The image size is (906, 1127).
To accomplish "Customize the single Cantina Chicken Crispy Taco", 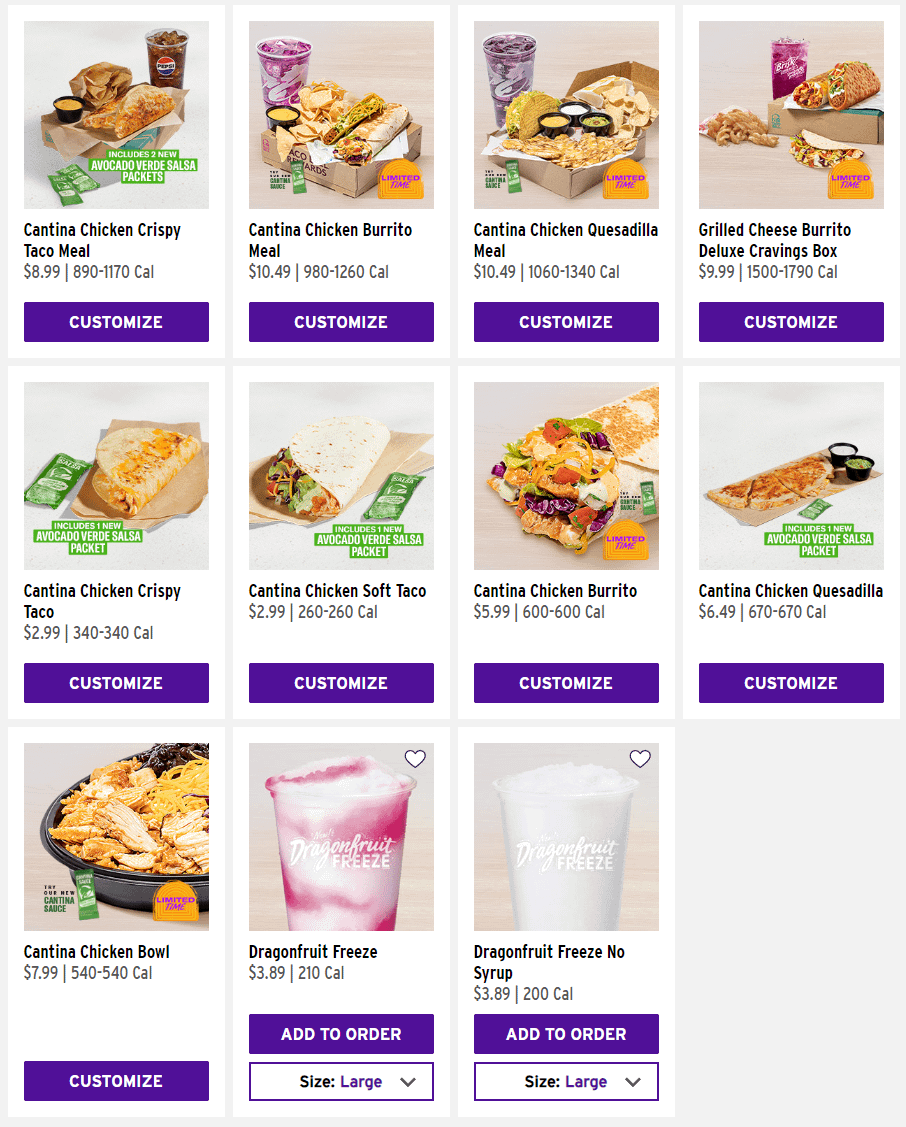I will tap(116, 683).
